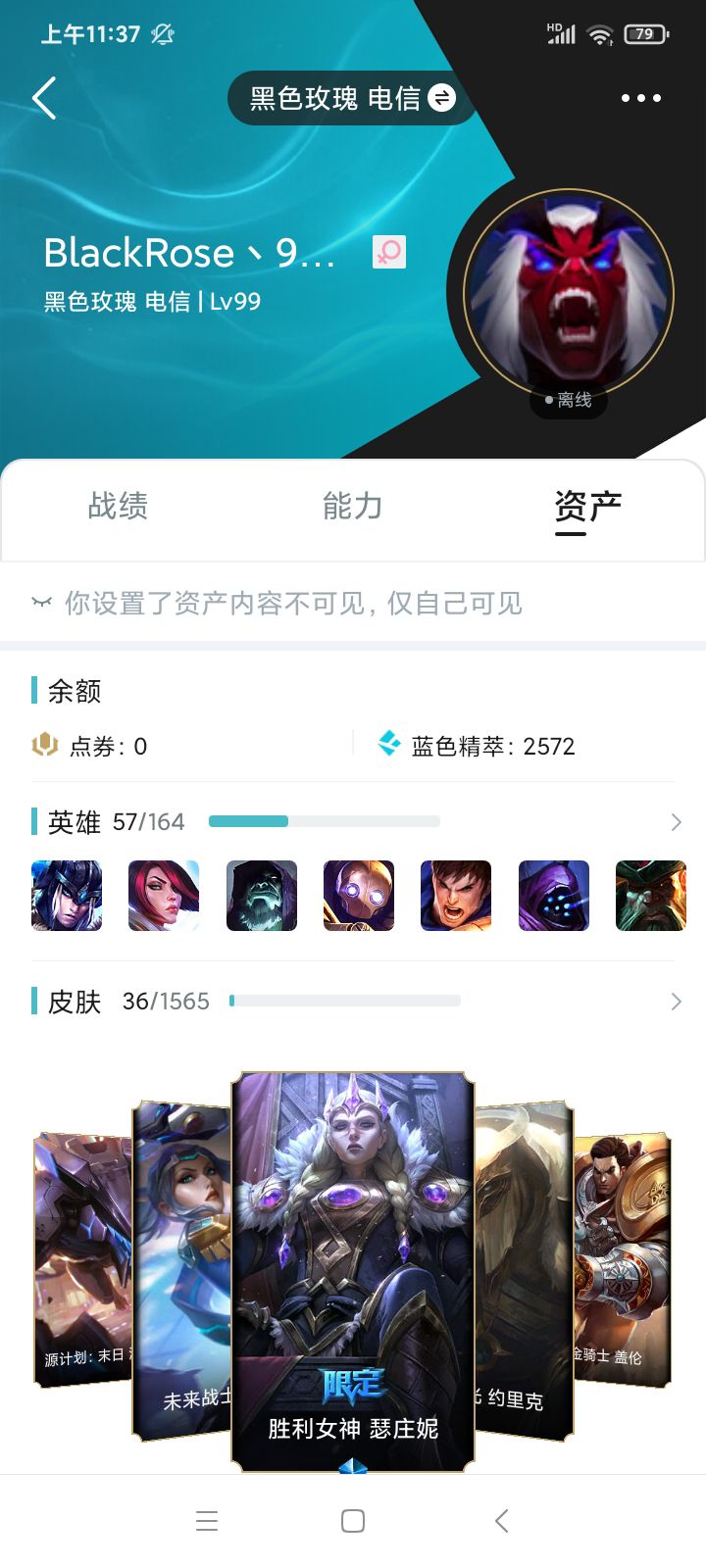Switch server via 黑色玫瑰 电信 selector
Viewport: 706px width, 1568px height.
pyautogui.click(x=351, y=98)
